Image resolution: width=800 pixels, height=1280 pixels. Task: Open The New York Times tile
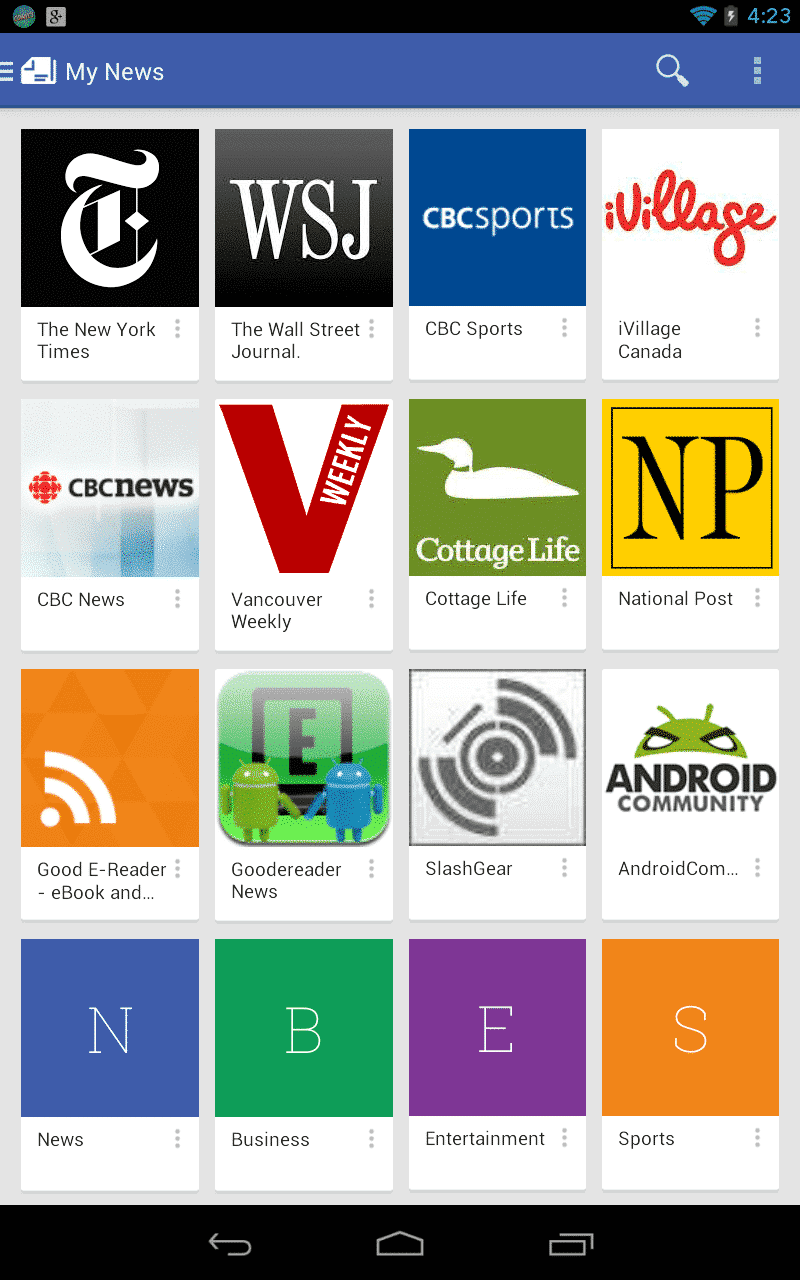click(x=110, y=254)
